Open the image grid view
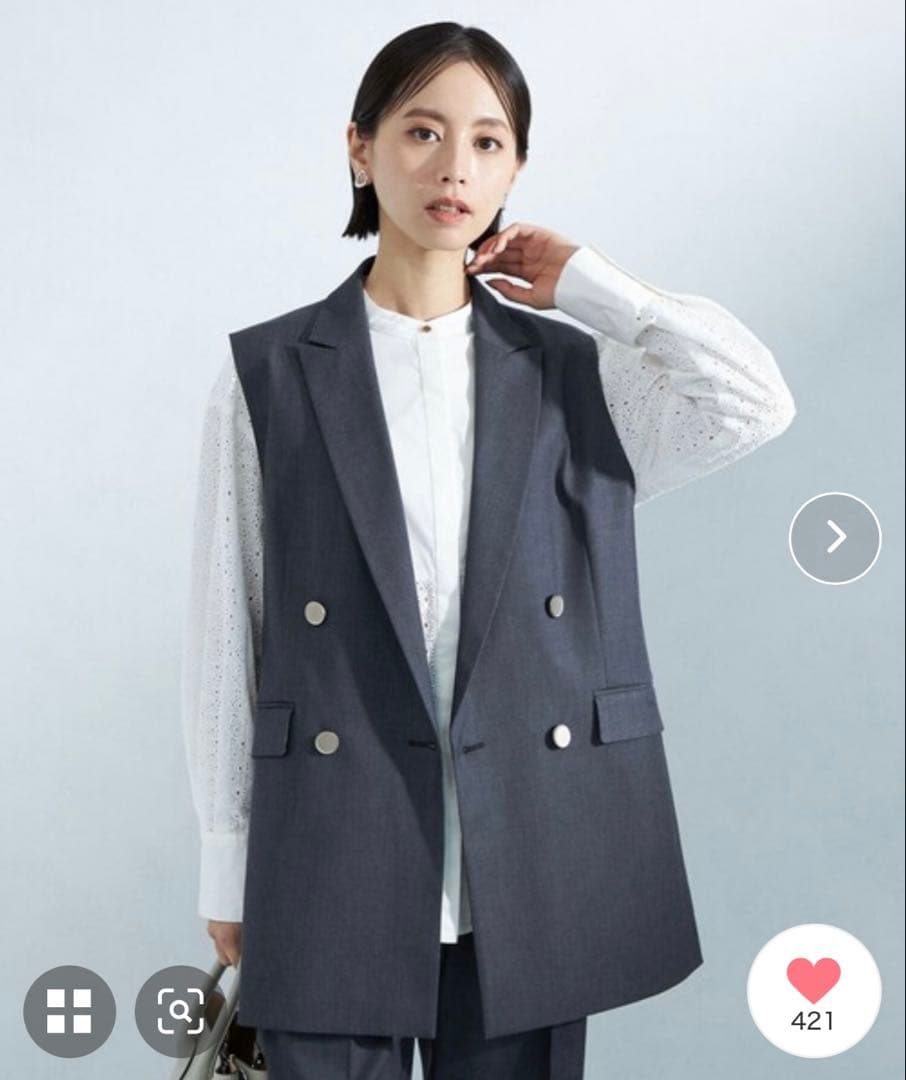This screenshot has width=906, height=1080. tap(70, 1011)
